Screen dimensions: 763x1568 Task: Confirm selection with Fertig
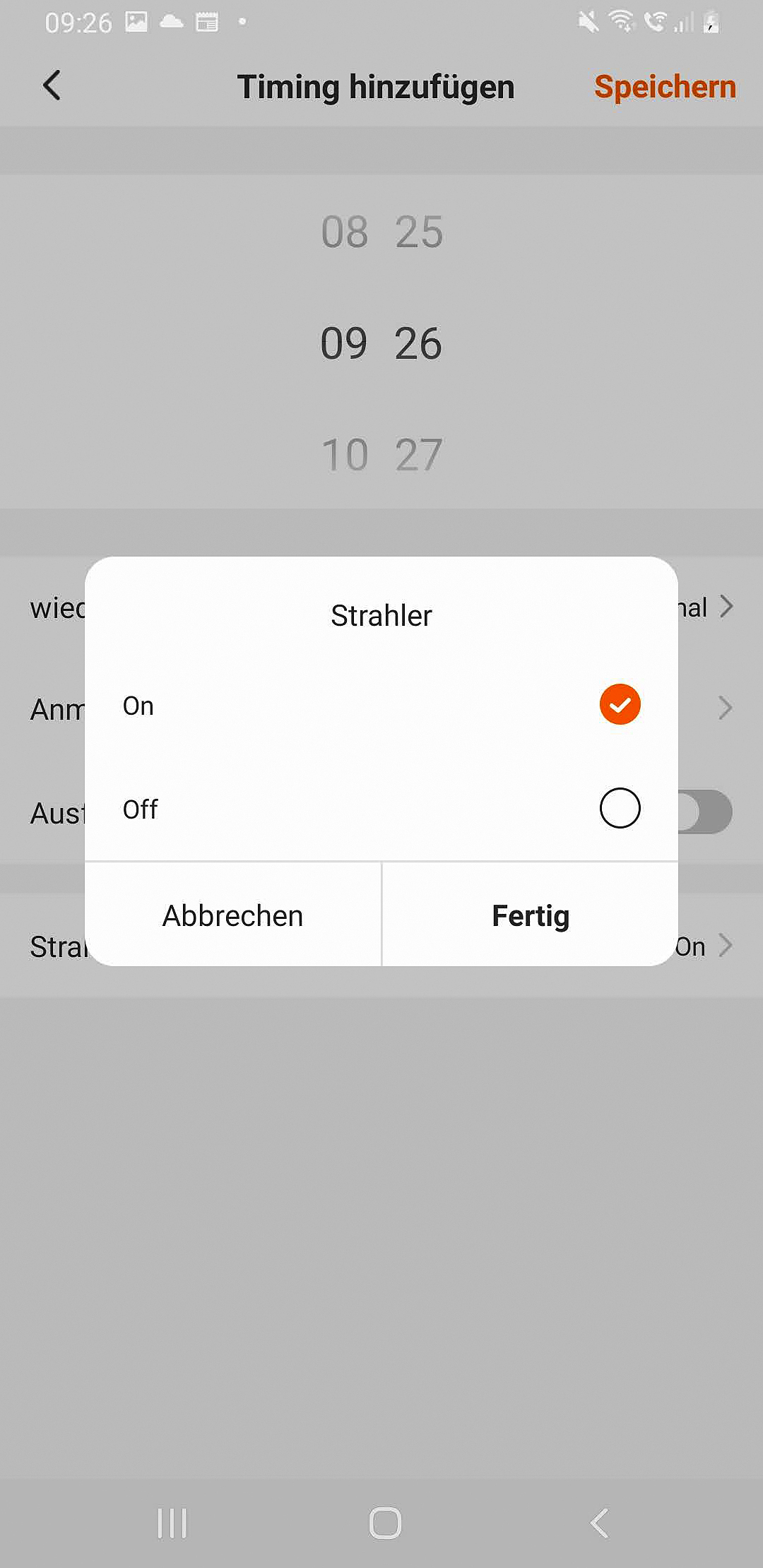[x=530, y=915]
